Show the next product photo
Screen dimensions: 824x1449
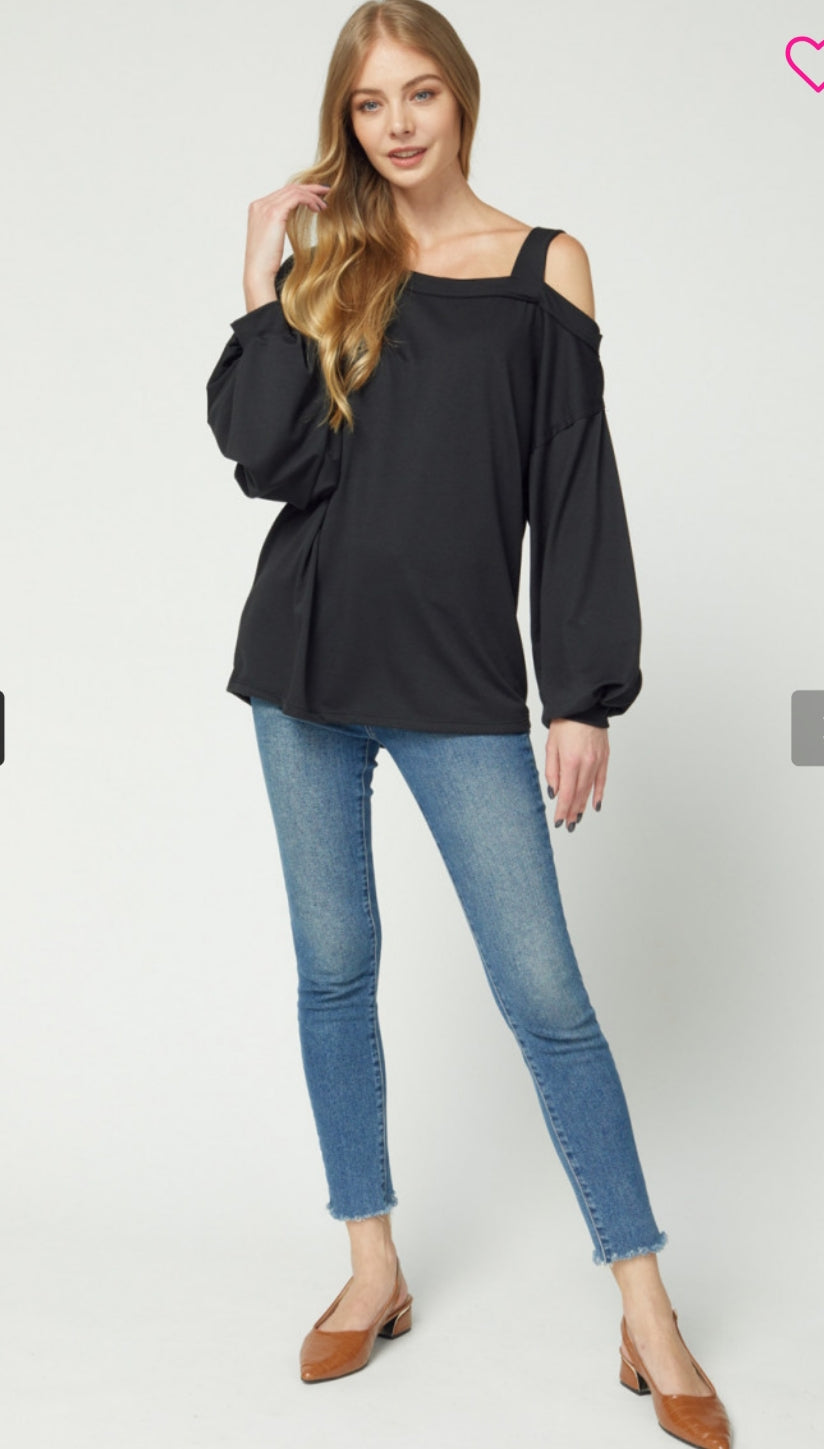(x=809, y=728)
